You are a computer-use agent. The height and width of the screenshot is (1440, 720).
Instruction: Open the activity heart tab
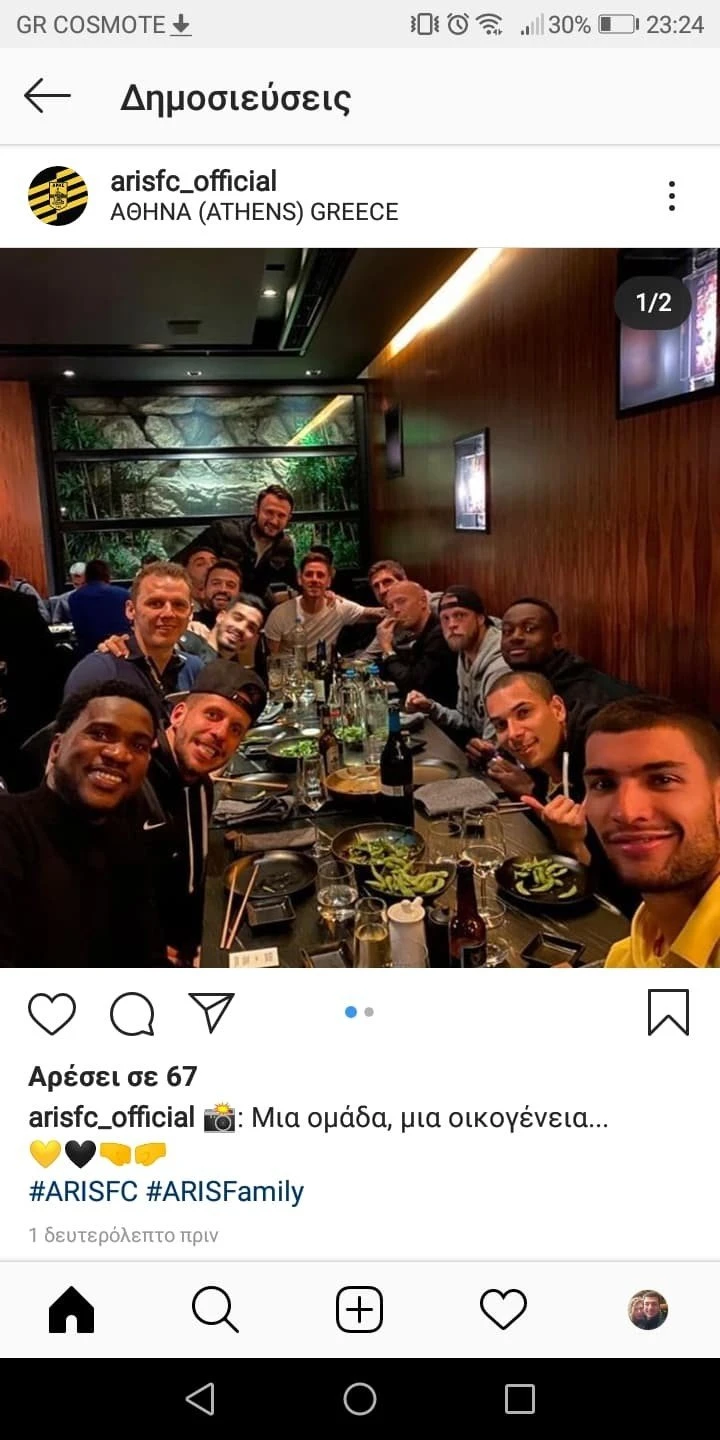point(503,1309)
